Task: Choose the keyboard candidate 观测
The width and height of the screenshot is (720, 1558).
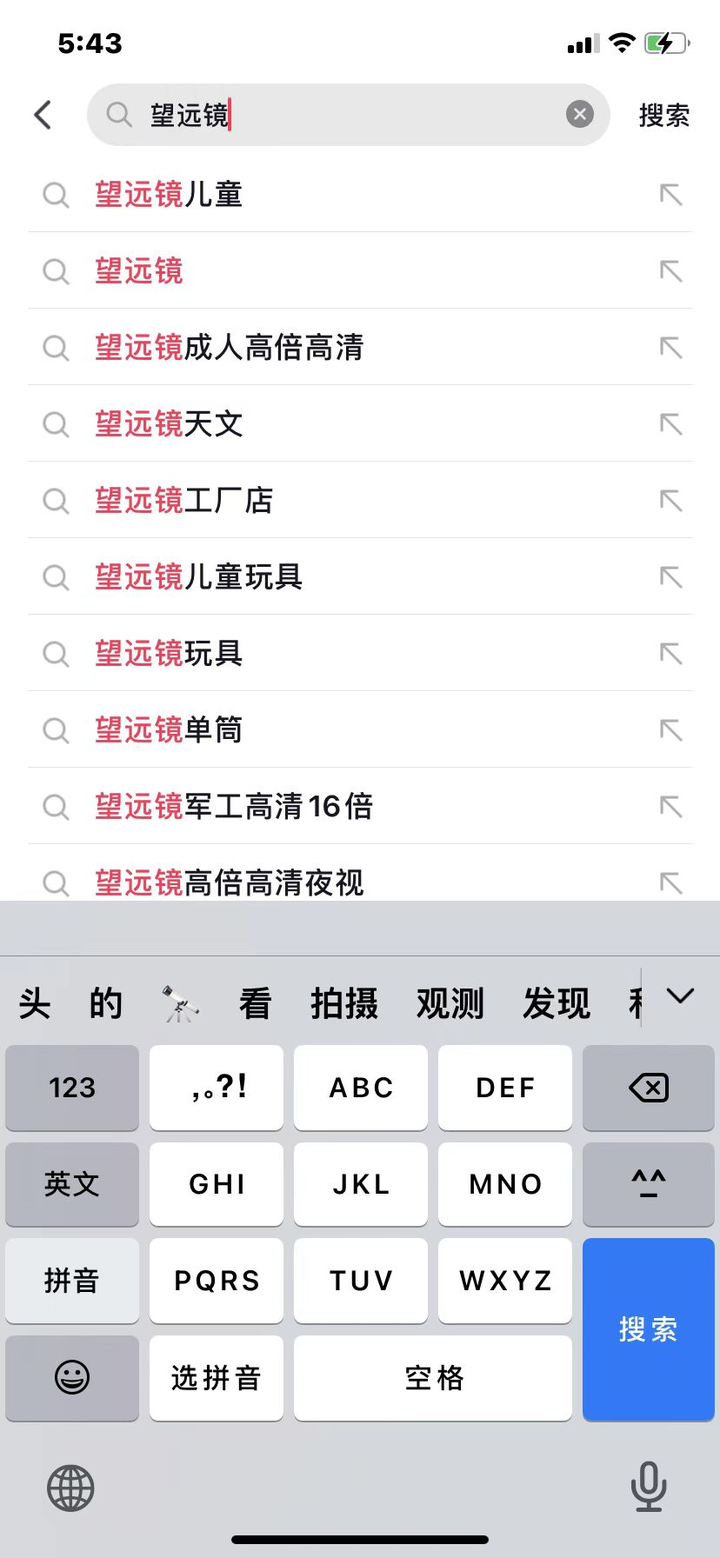Action: tap(450, 1003)
